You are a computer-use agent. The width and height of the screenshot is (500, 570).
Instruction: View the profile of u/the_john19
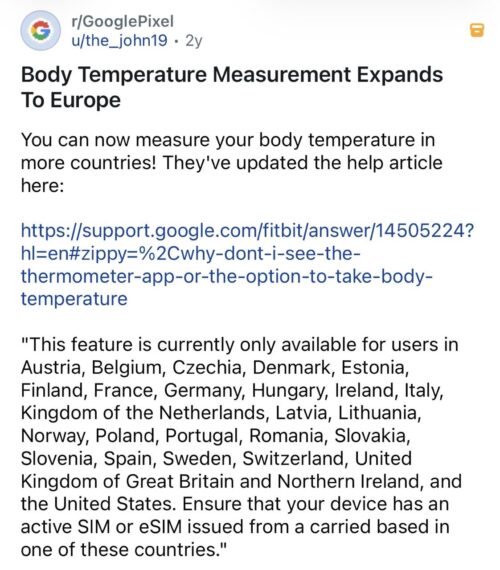[x=119, y=40]
